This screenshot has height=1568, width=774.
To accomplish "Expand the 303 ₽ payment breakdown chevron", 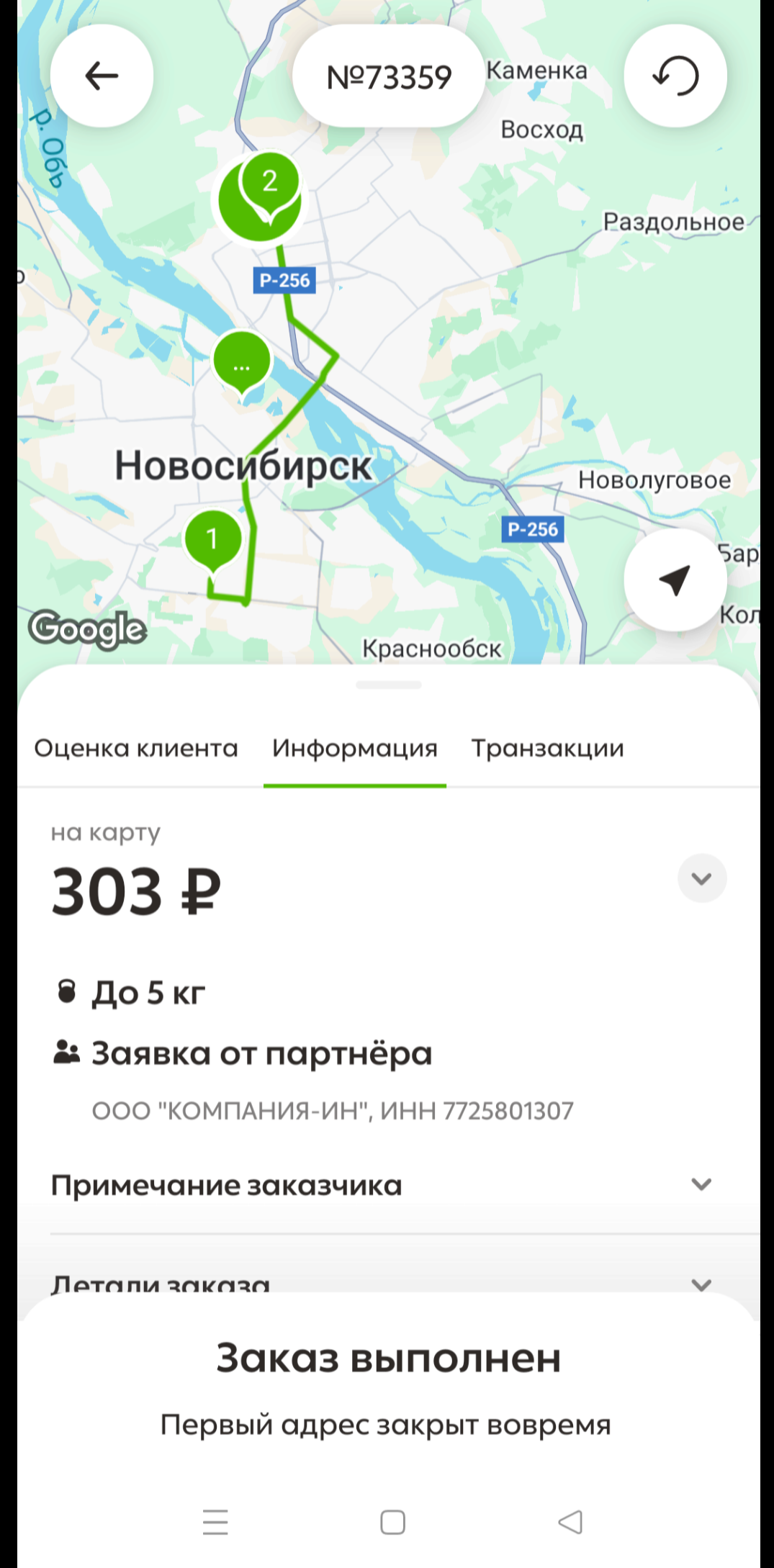I will click(702, 878).
